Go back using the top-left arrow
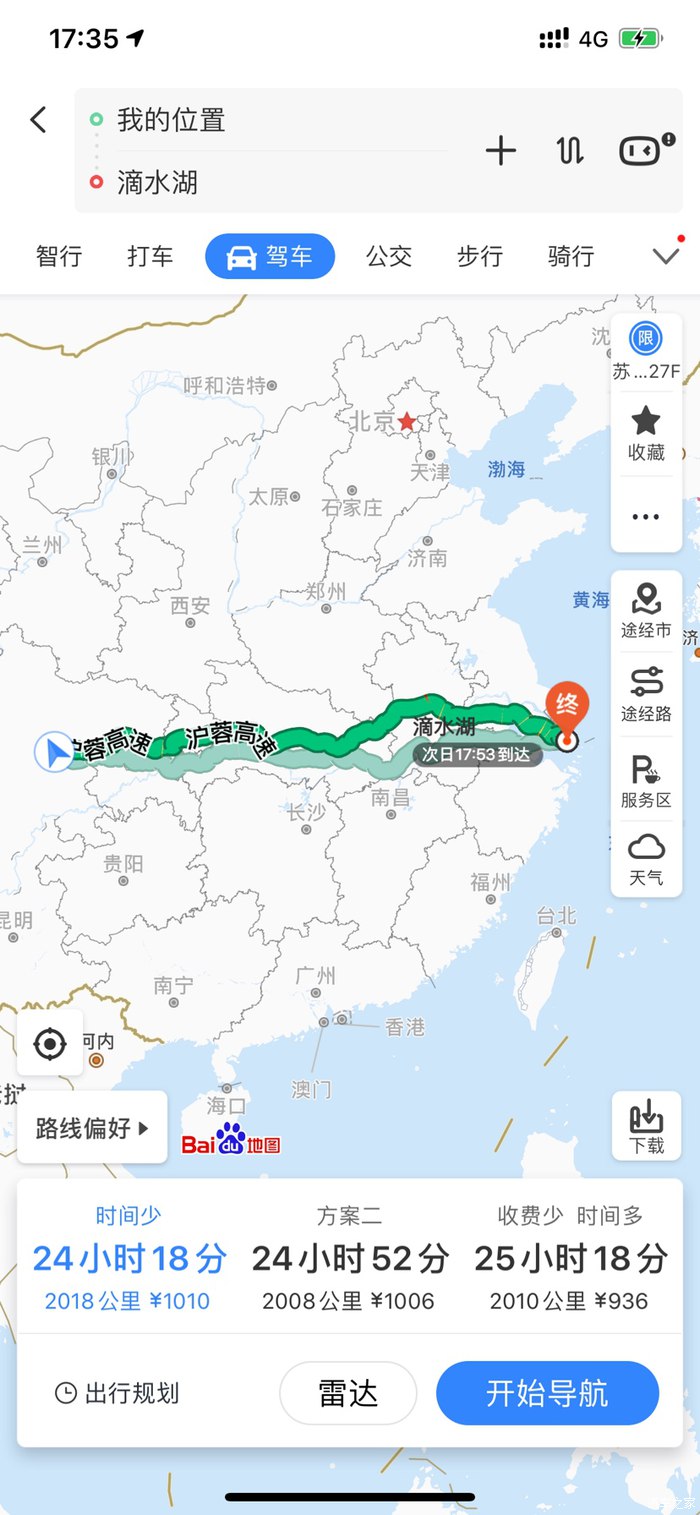700x1515 pixels. [38, 120]
